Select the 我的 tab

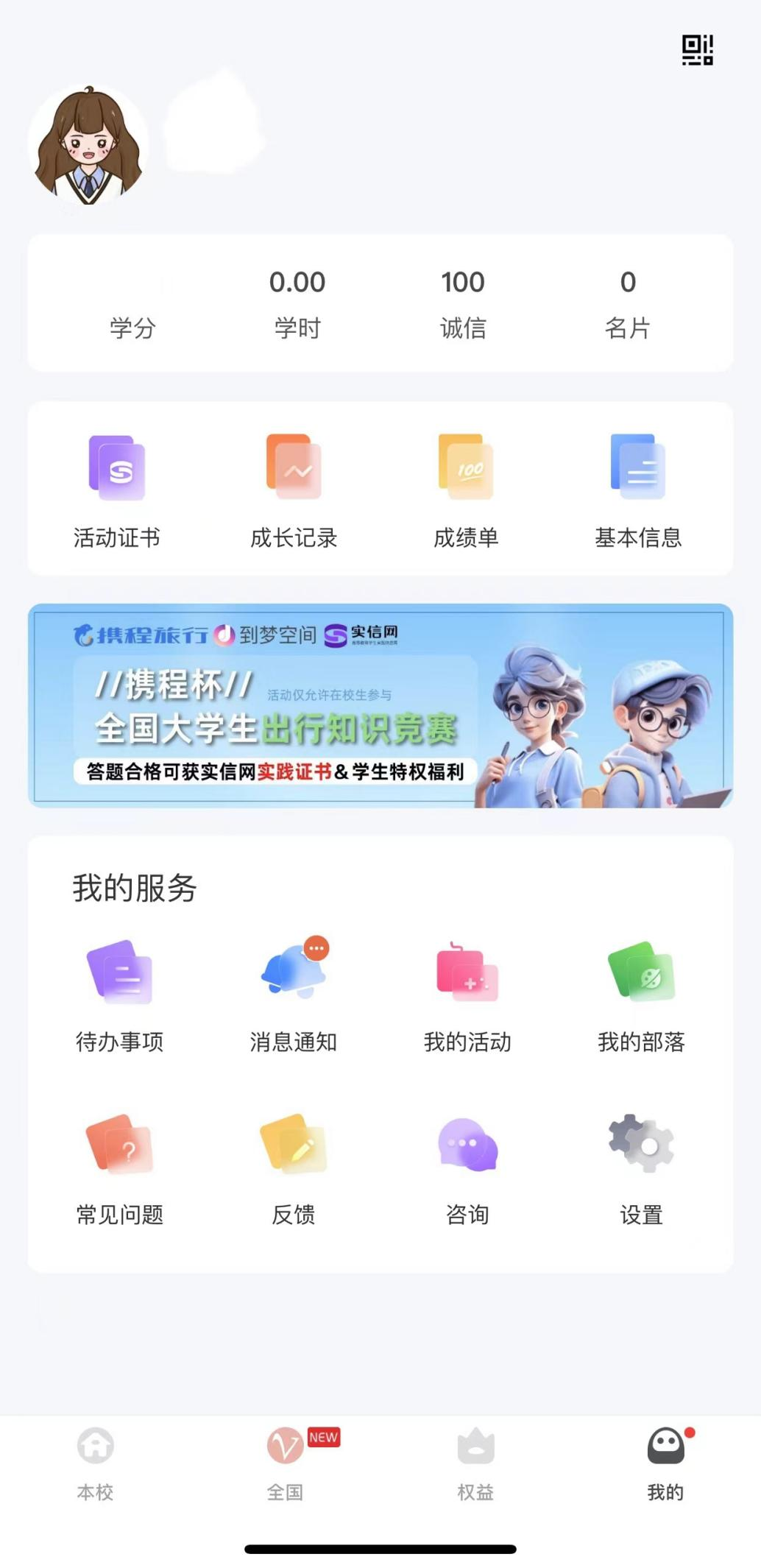(x=665, y=1463)
